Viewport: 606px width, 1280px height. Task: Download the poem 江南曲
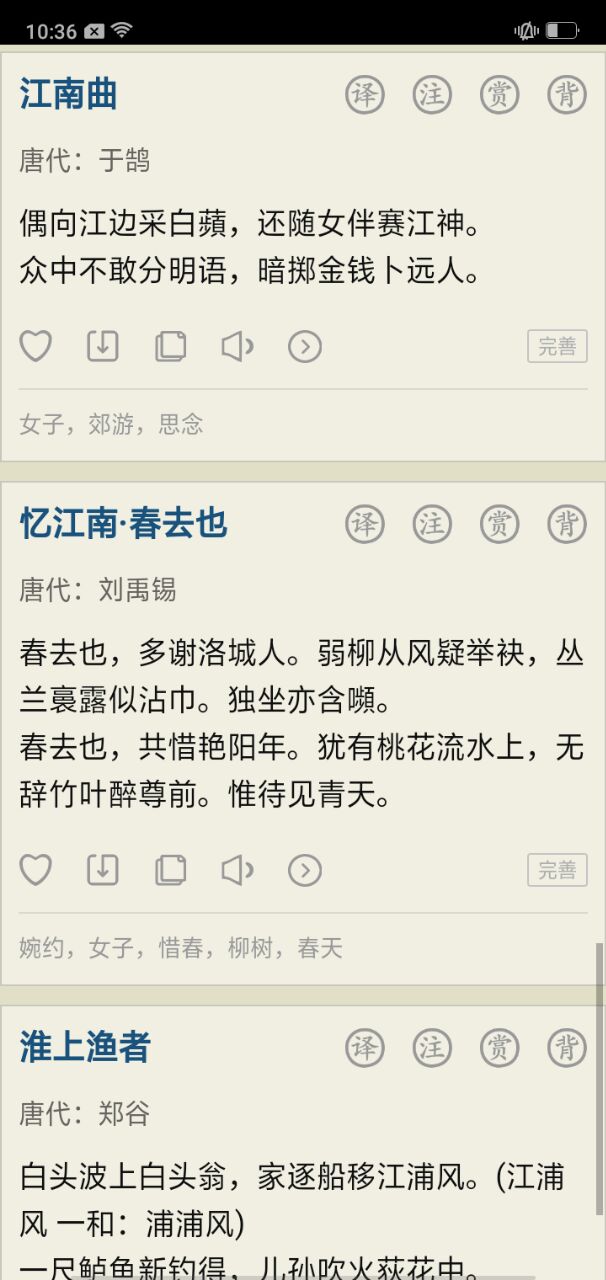tap(103, 346)
